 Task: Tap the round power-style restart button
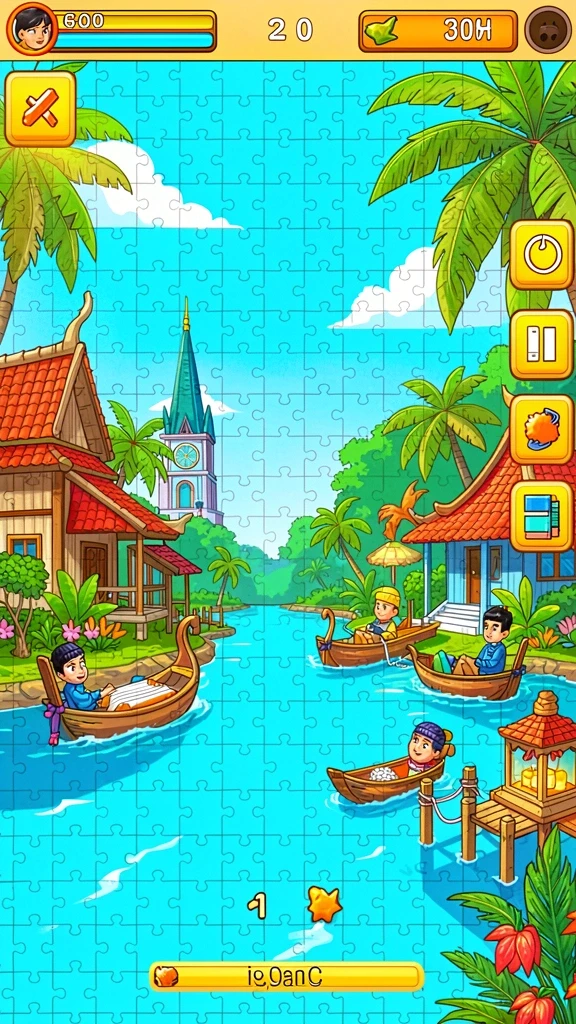pos(541,255)
